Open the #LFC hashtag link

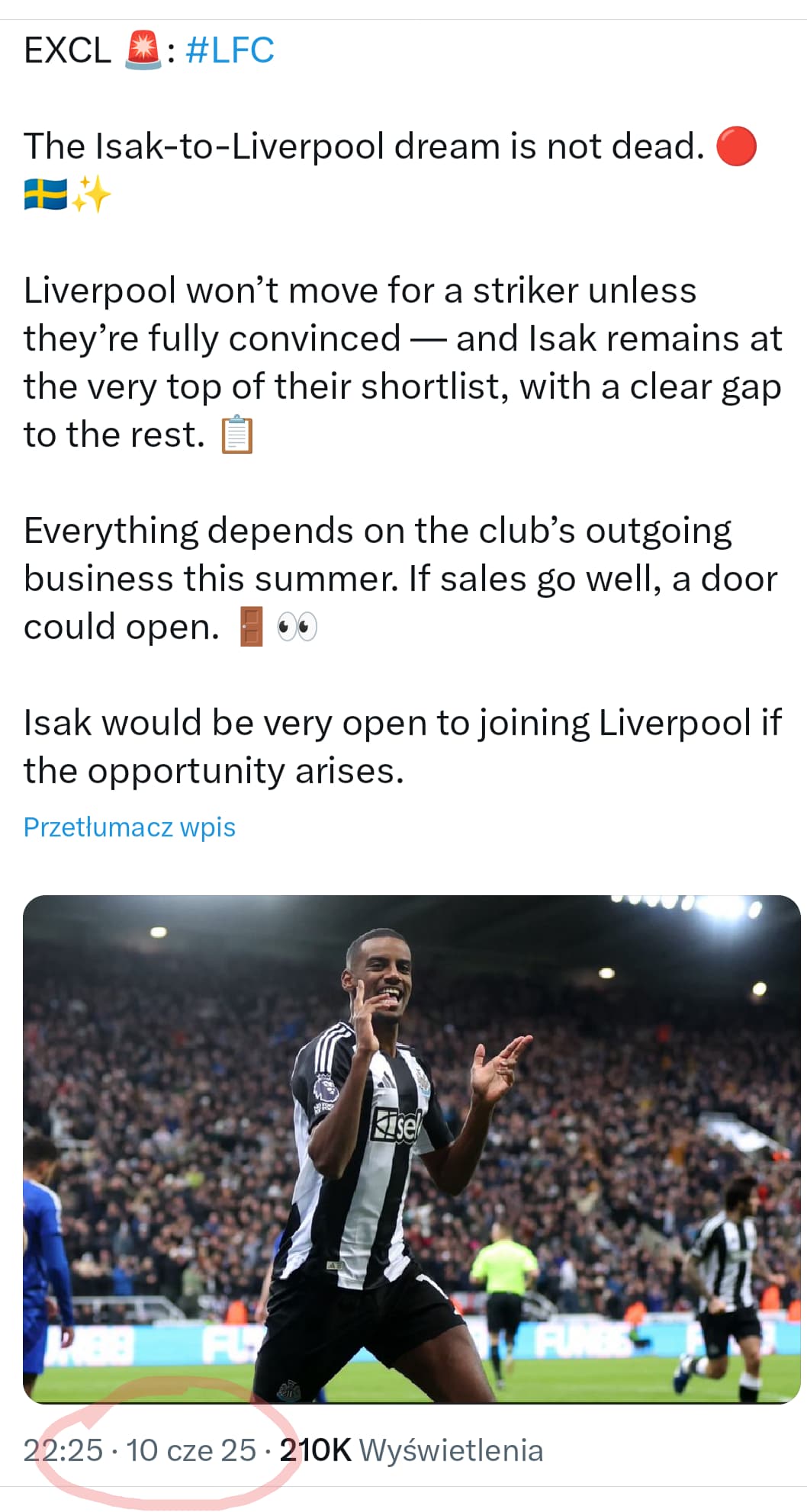click(230, 50)
